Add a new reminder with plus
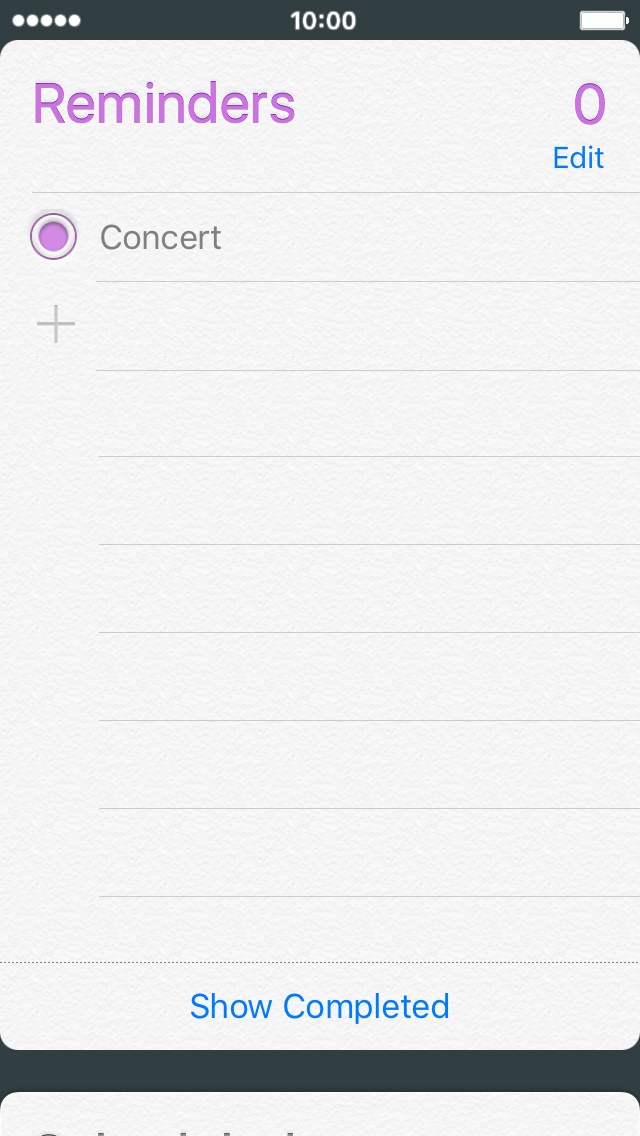 (x=56, y=324)
